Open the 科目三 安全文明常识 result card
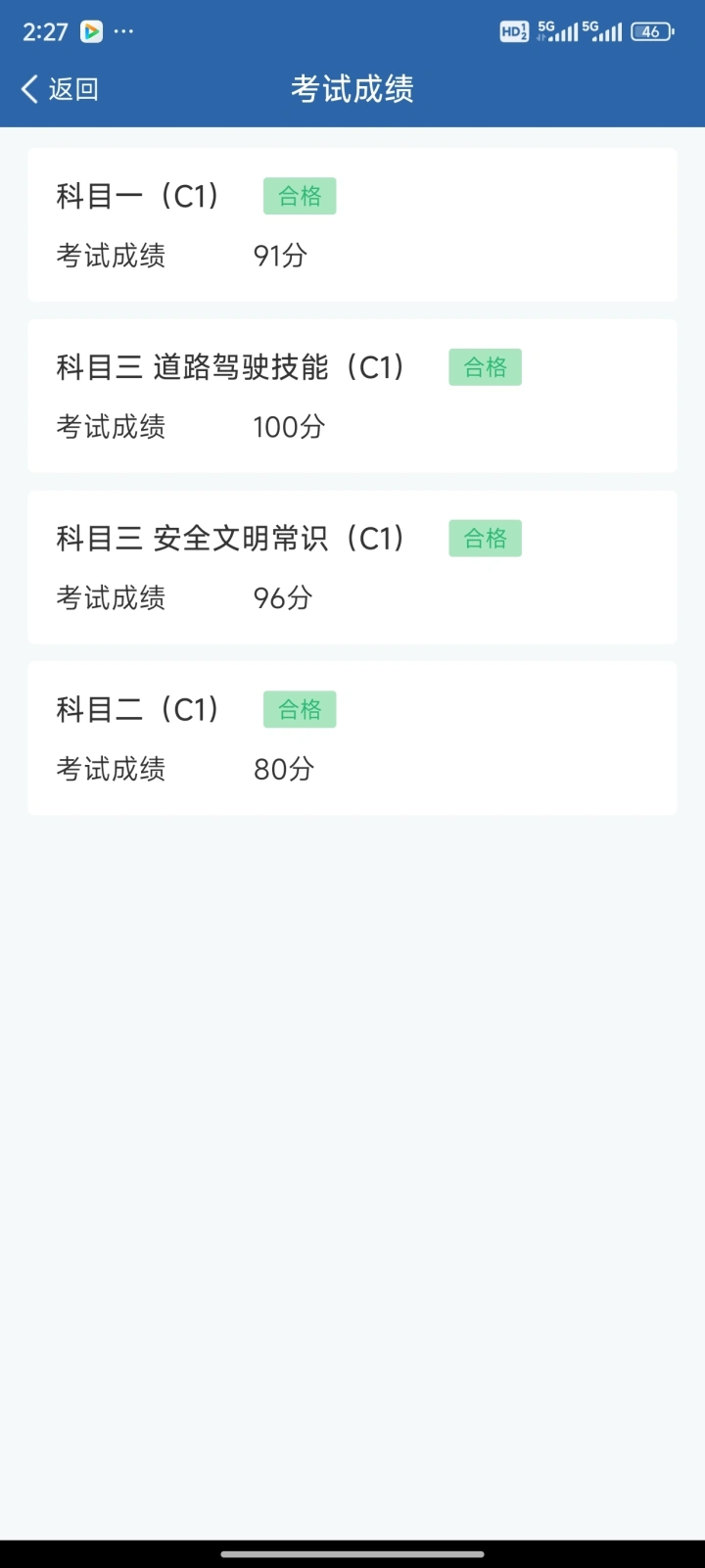The height and width of the screenshot is (1568, 705). pyautogui.click(x=352, y=567)
